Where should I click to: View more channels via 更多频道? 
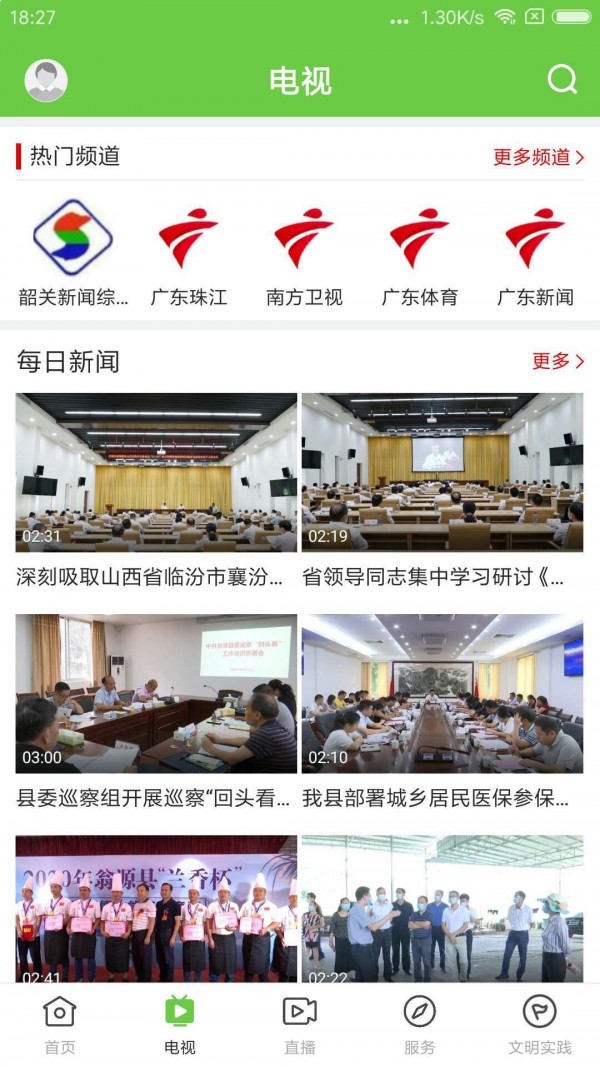[538, 157]
